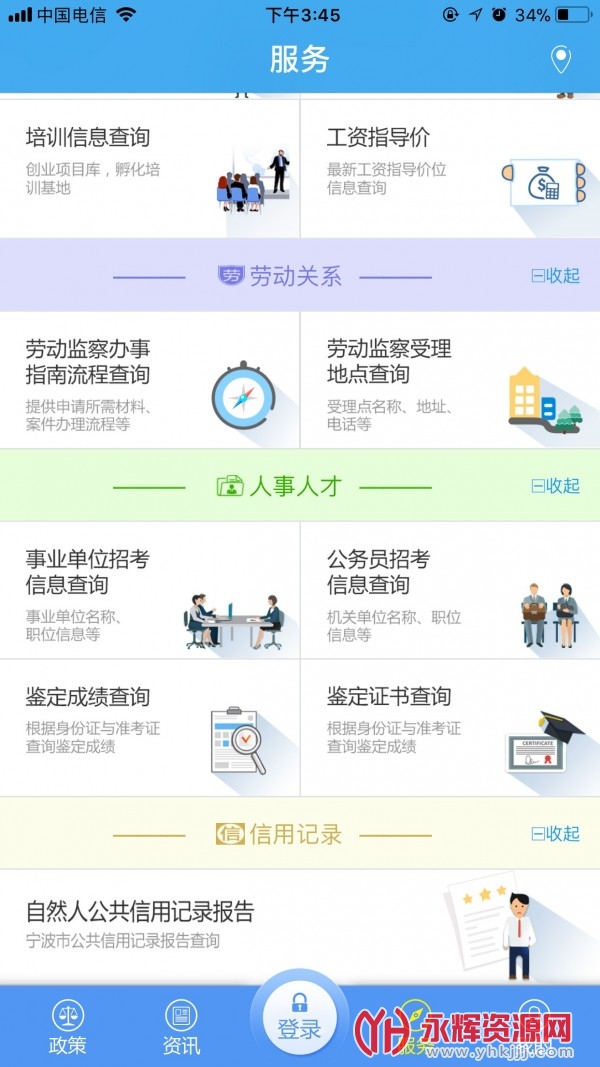
Task: Collapse the 信用记录 section
Action: [555, 834]
